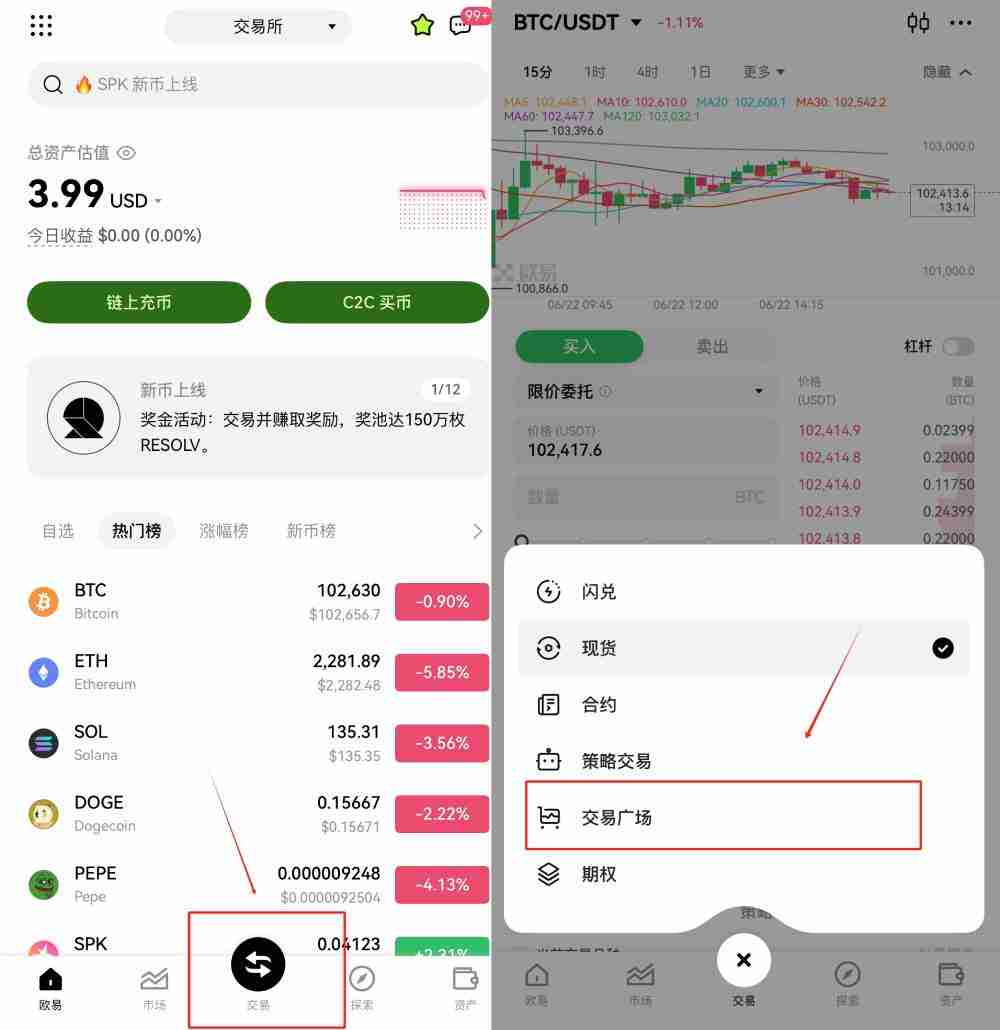Click the green favorites star icon
Image resolution: width=1000 pixels, height=1030 pixels.
point(421,25)
